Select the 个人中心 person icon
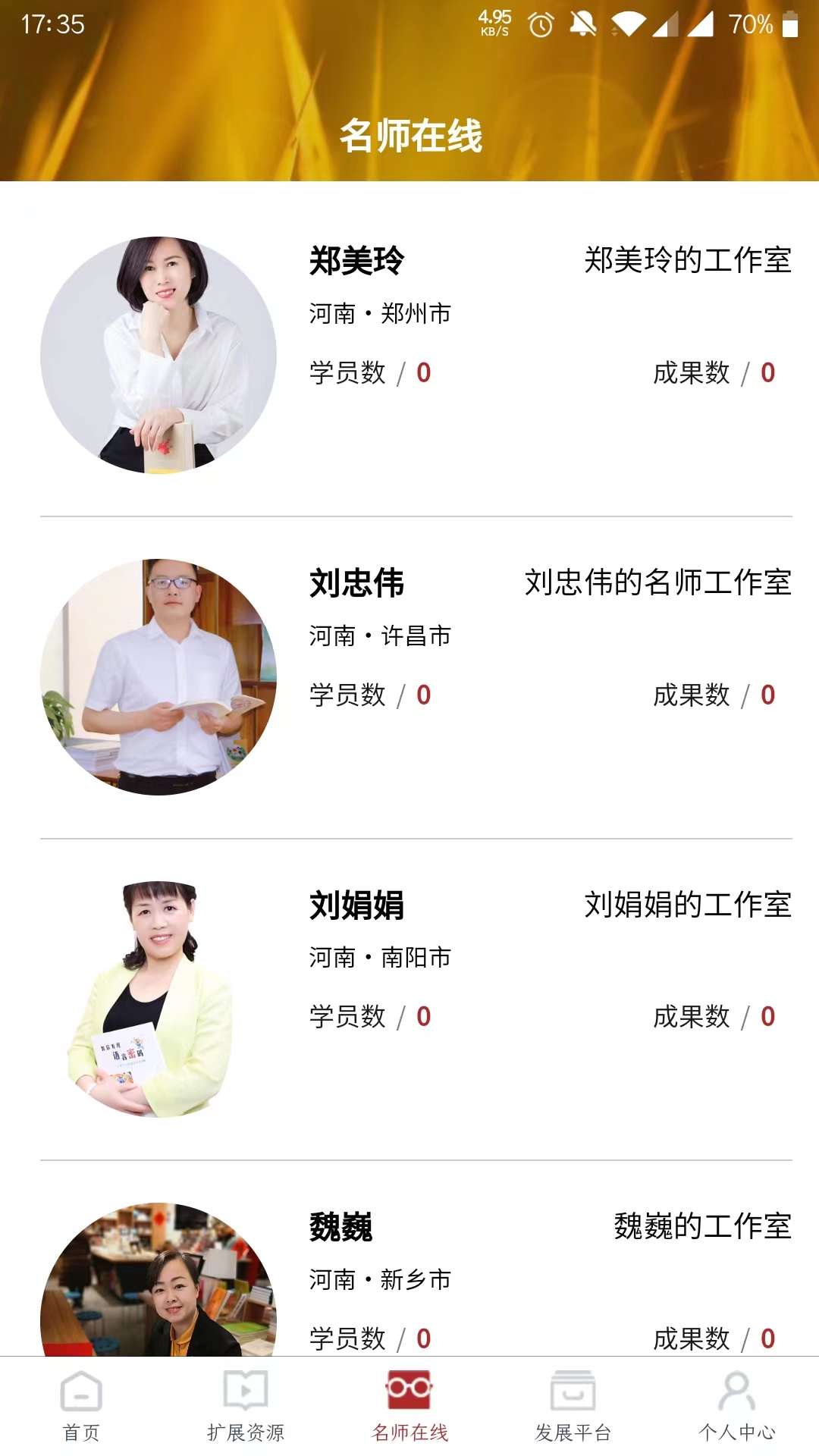The height and width of the screenshot is (1456, 819). point(736,1407)
